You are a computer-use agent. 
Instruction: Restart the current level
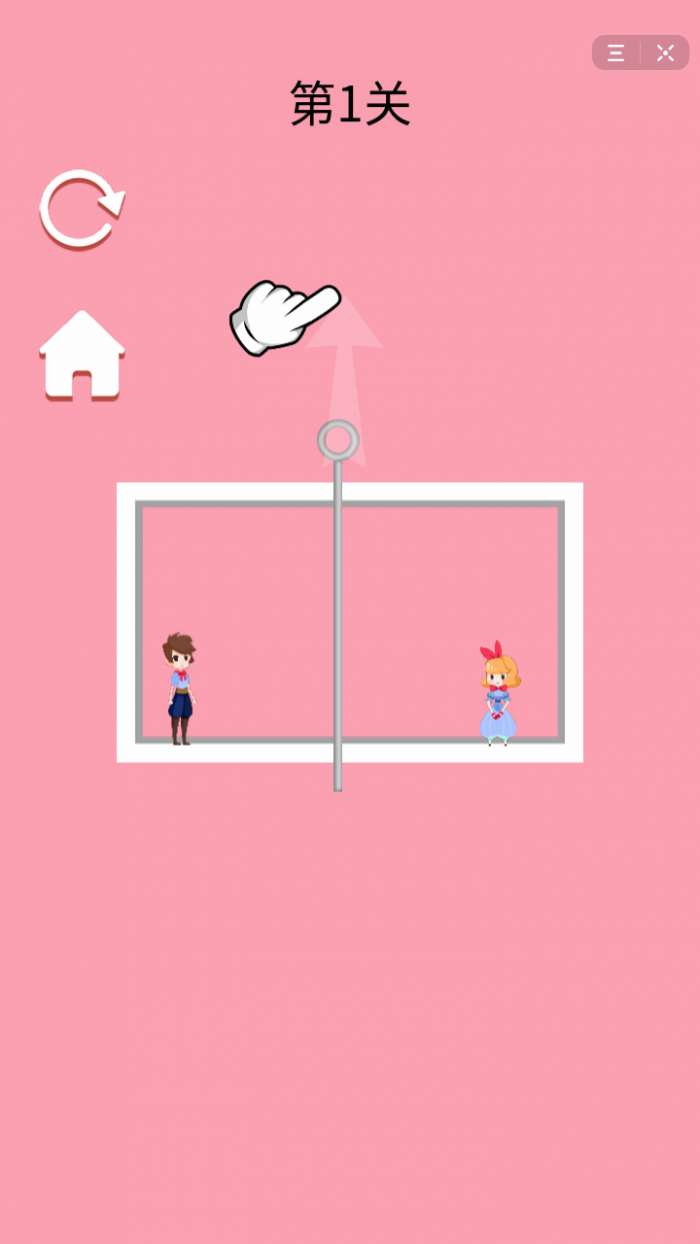click(x=81, y=209)
